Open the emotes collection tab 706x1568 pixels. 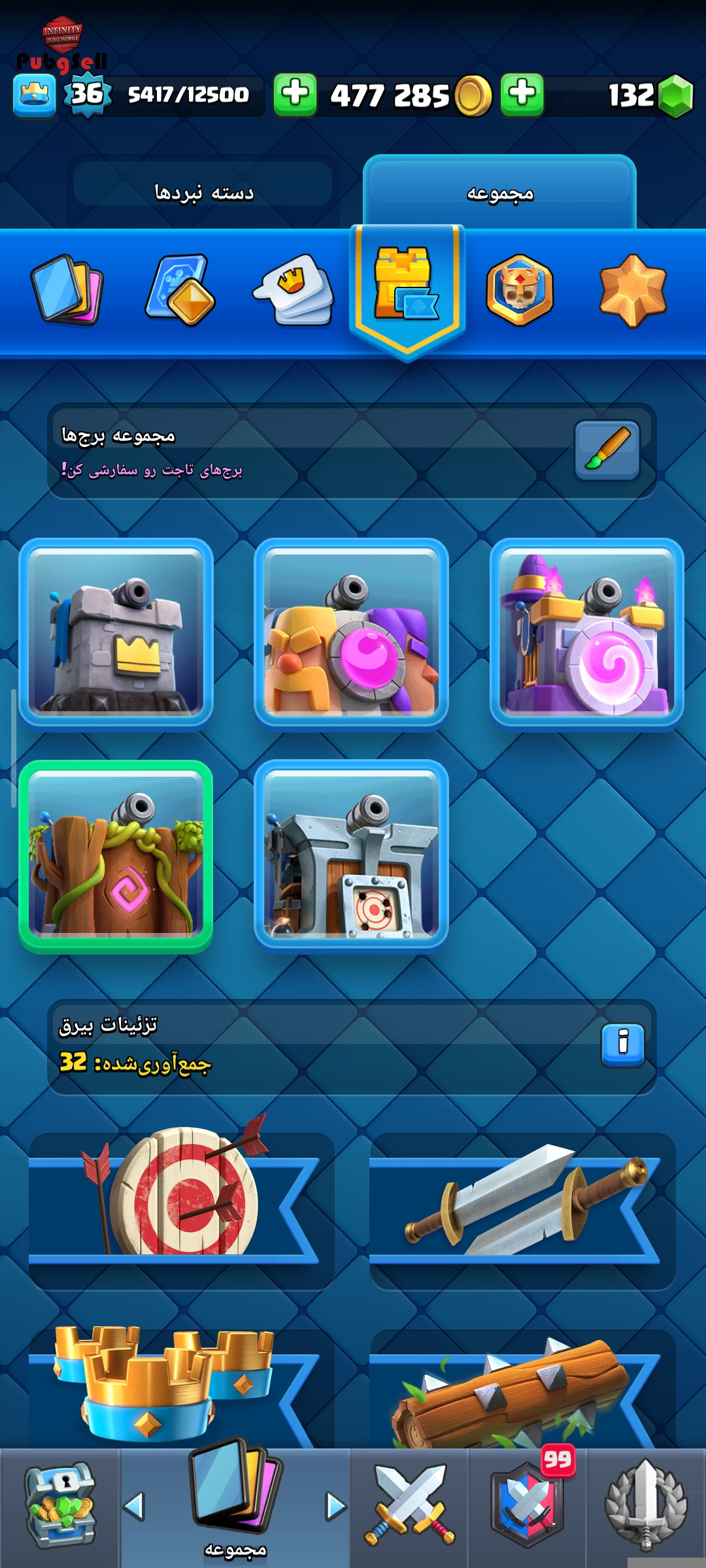point(294,289)
